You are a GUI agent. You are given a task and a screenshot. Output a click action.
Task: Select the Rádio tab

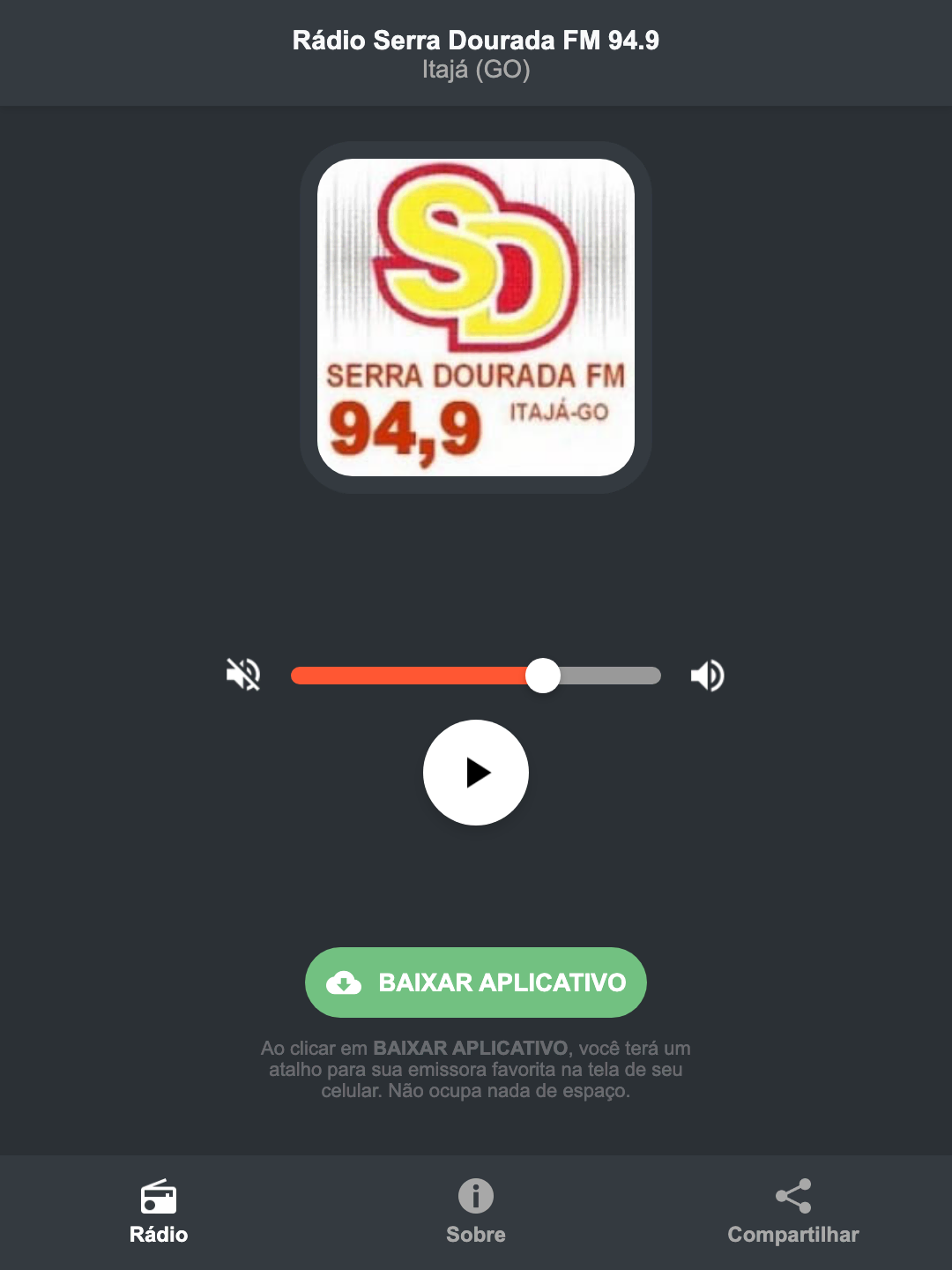coord(159,1235)
